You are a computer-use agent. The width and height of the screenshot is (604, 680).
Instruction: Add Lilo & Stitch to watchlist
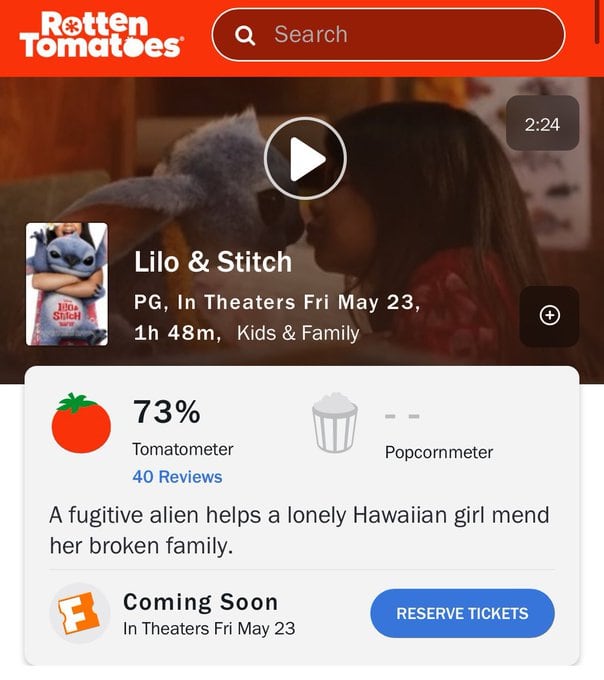549,315
